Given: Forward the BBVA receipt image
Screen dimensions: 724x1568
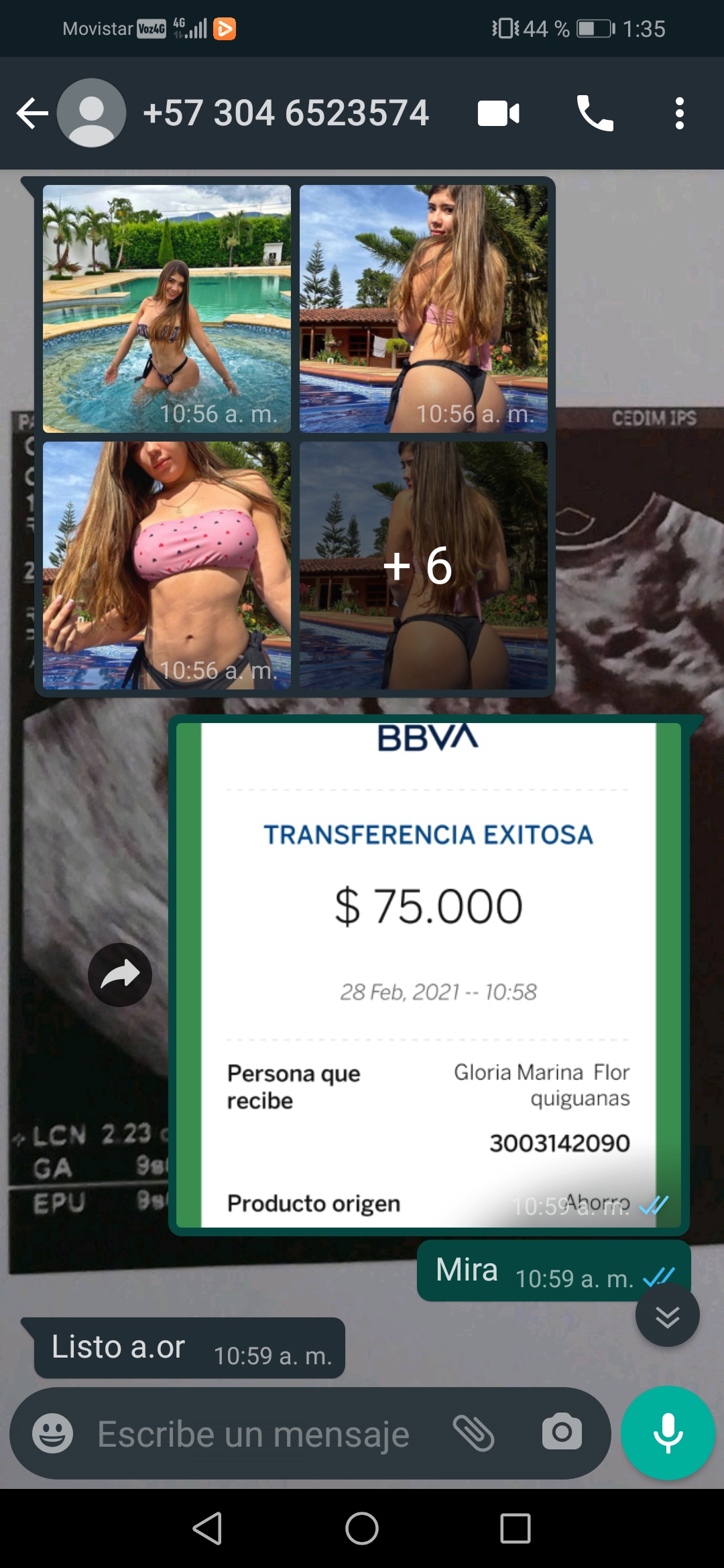Looking at the screenshot, I should (x=120, y=974).
